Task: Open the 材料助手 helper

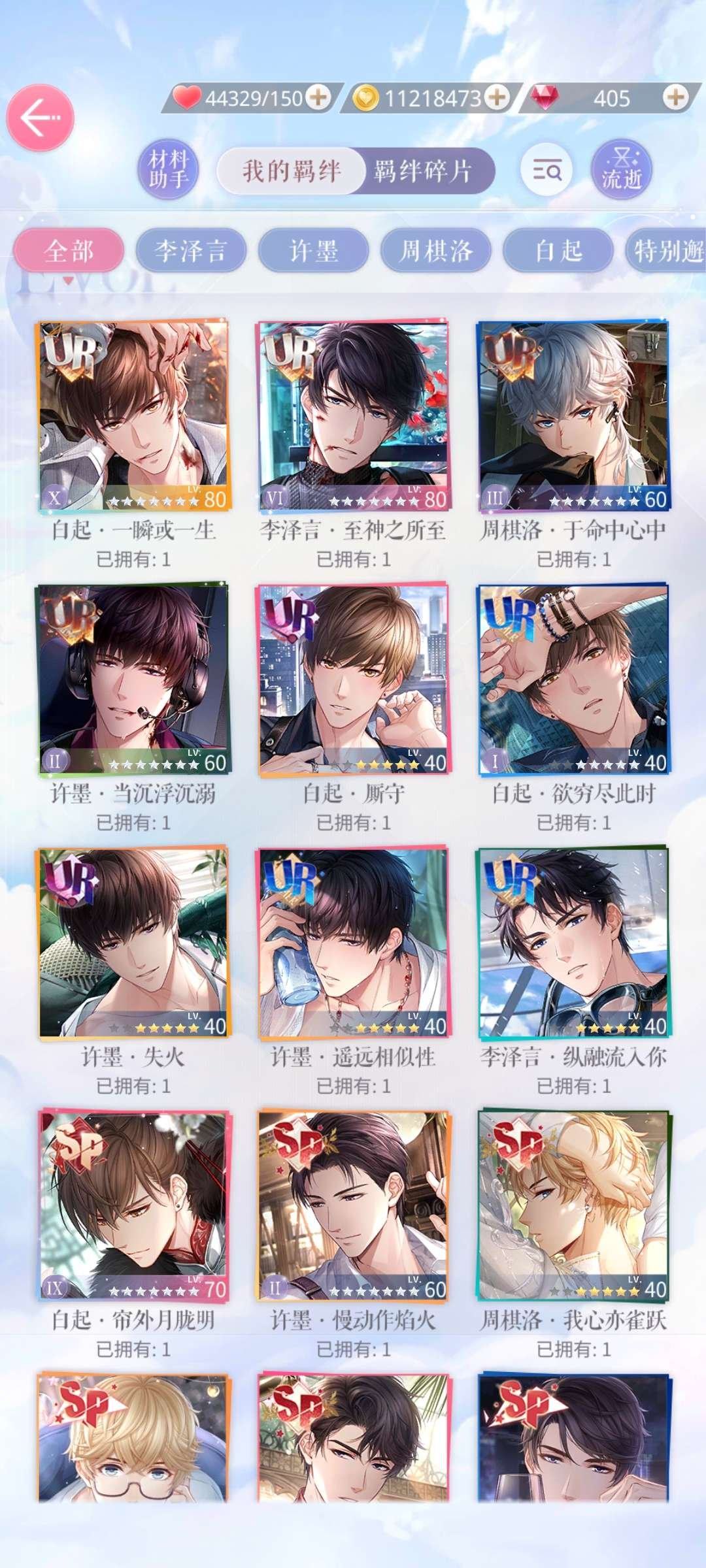Action: (168, 169)
